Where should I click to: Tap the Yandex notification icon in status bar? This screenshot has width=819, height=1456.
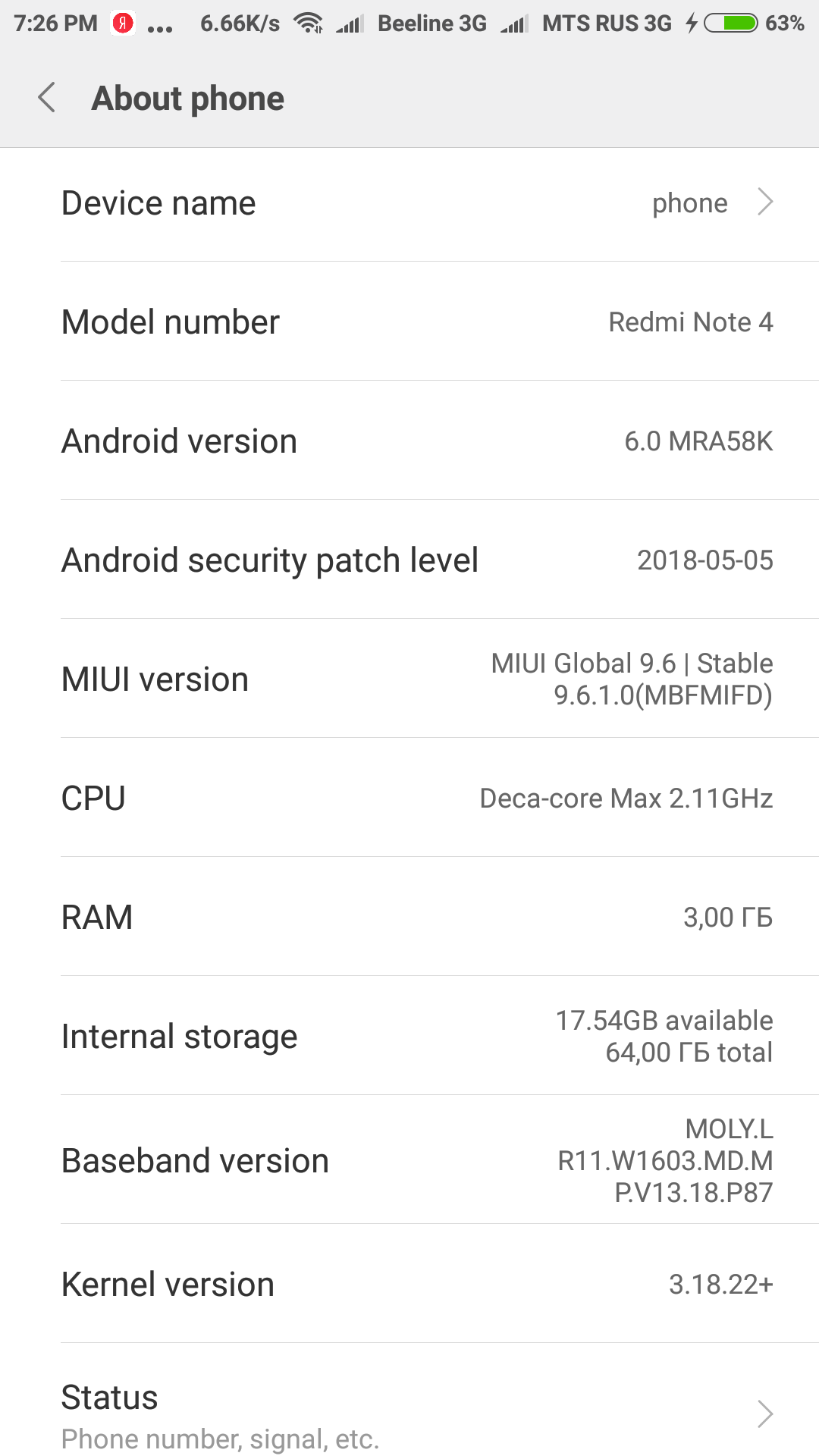pos(121,23)
